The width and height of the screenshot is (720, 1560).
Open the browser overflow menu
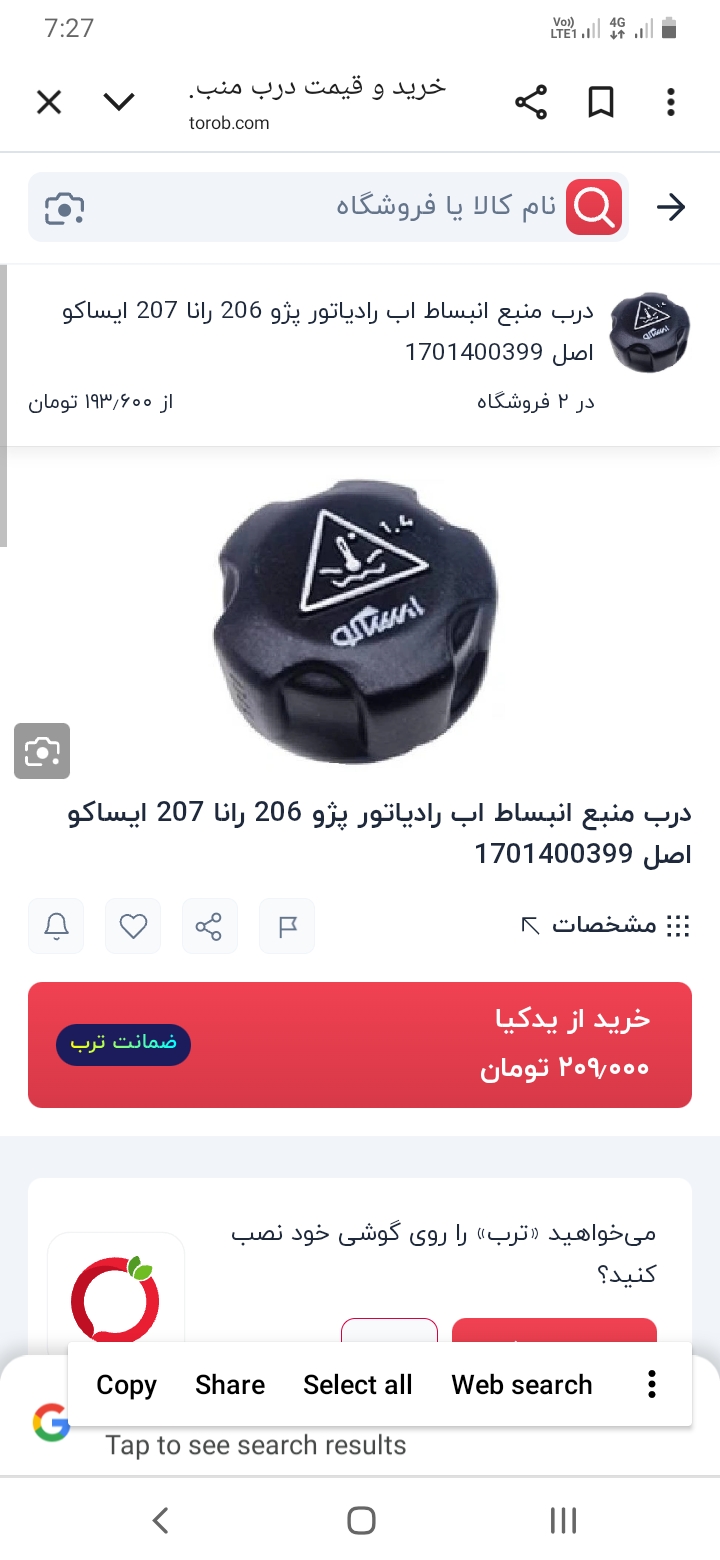click(671, 102)
